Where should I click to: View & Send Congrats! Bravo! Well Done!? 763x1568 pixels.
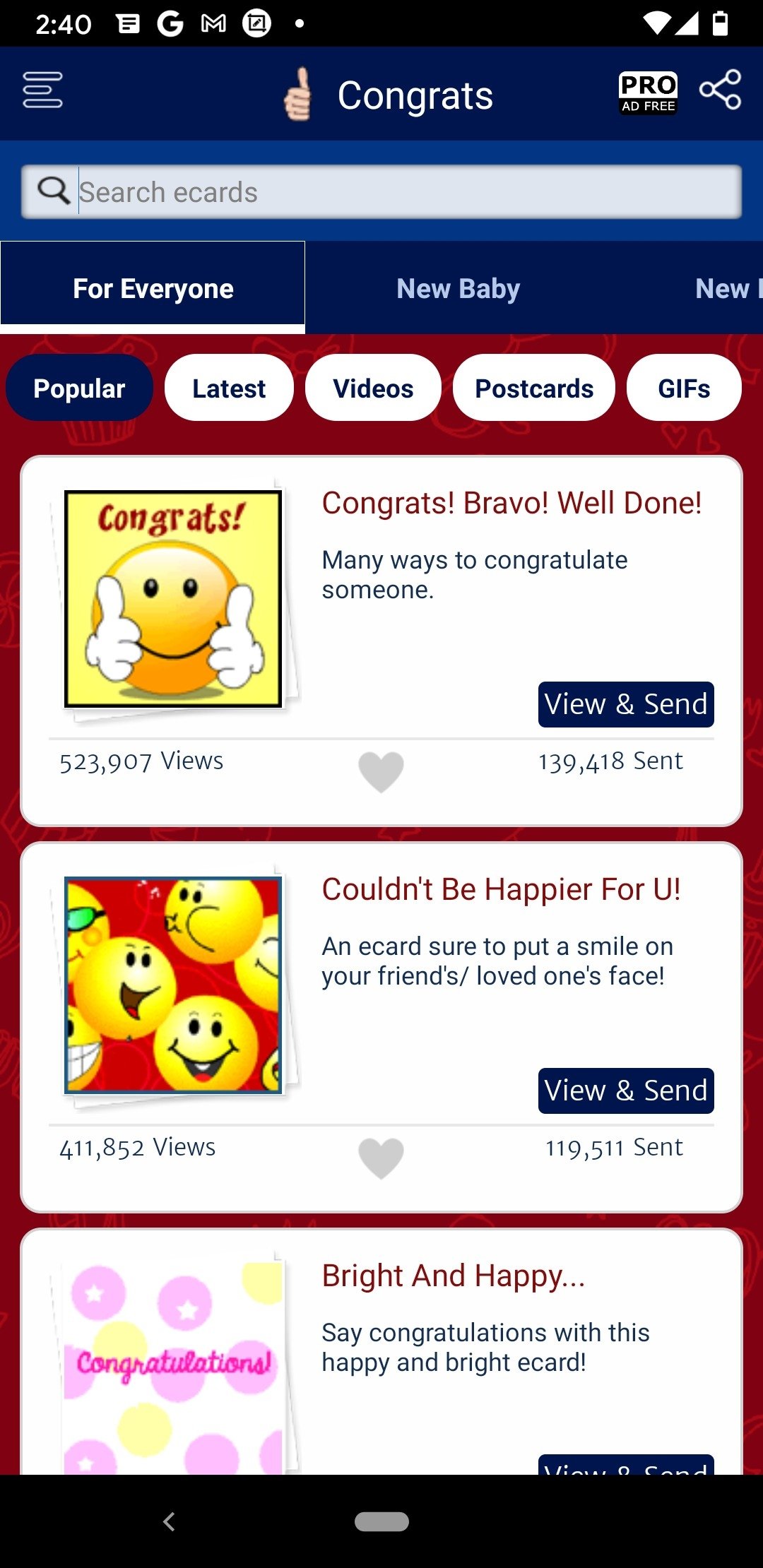[x=626, y=704]
